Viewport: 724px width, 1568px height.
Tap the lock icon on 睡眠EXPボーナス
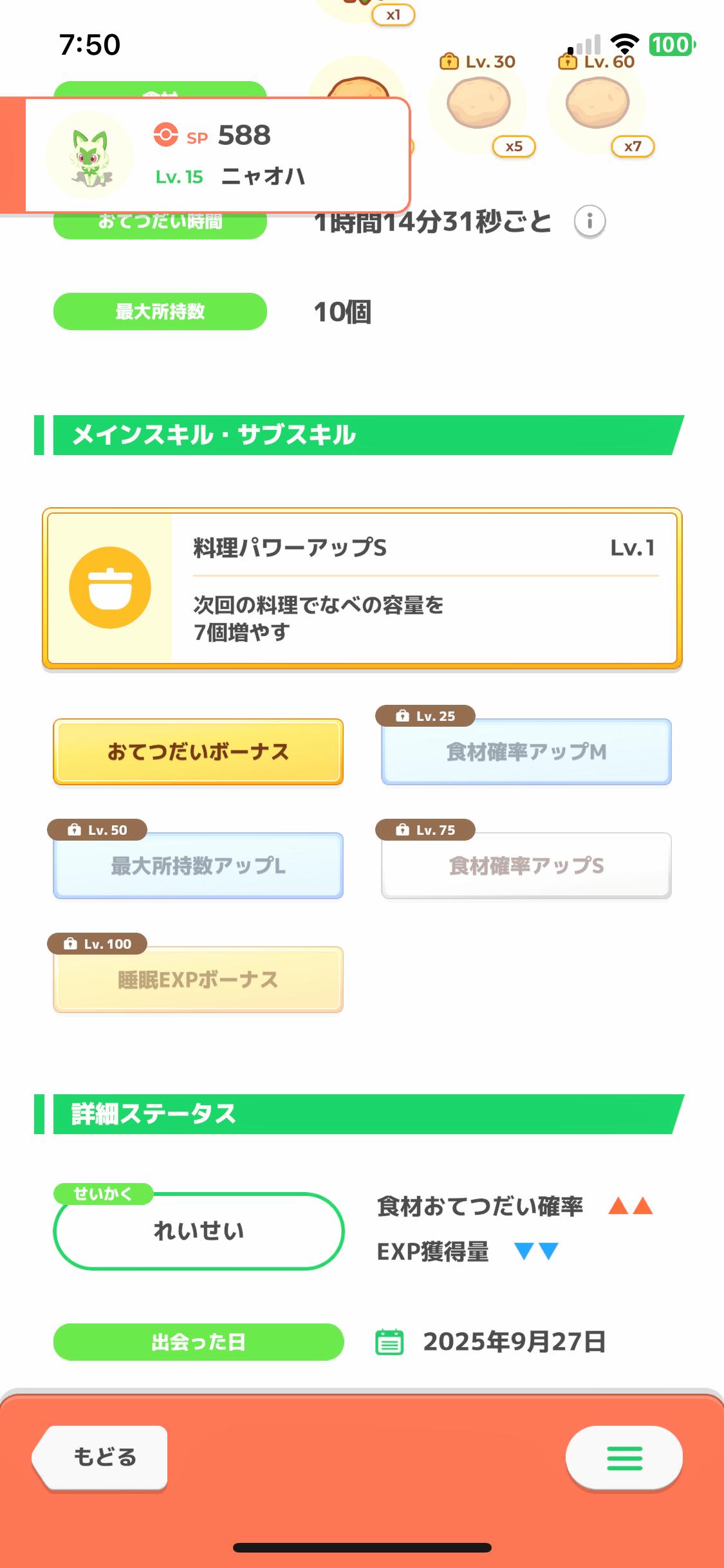[71, 944]
